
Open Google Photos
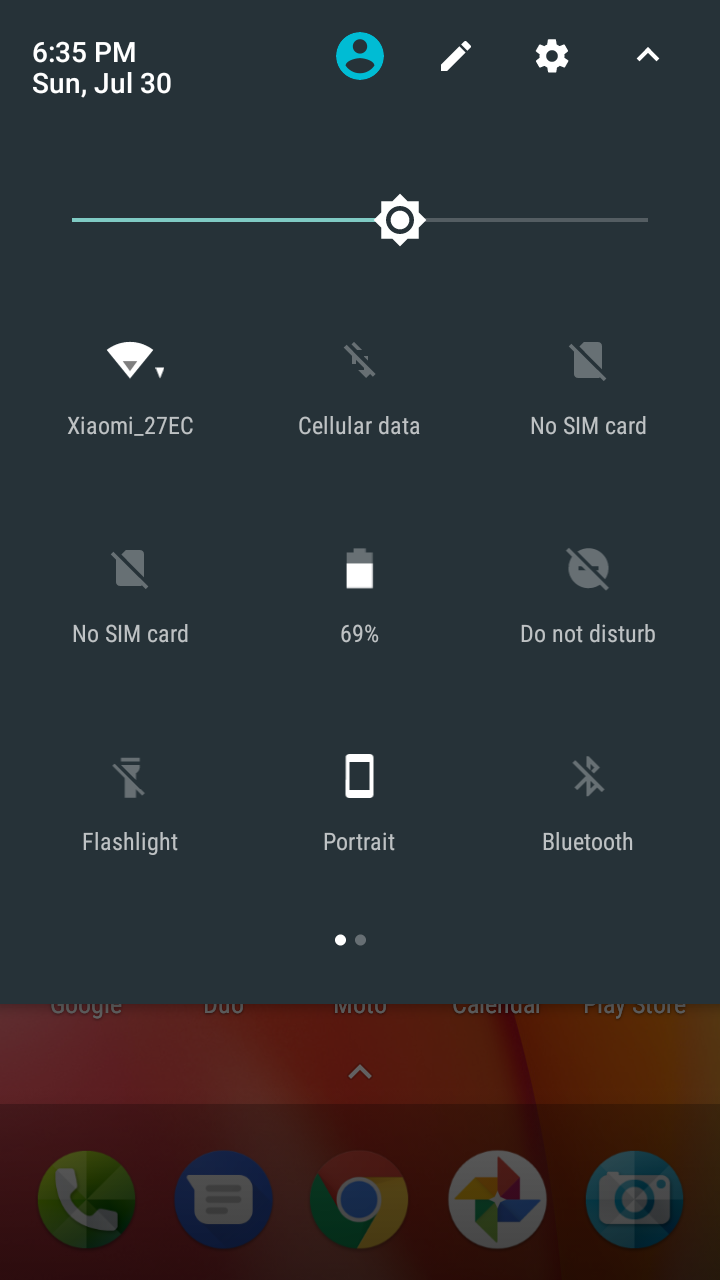496,1199
